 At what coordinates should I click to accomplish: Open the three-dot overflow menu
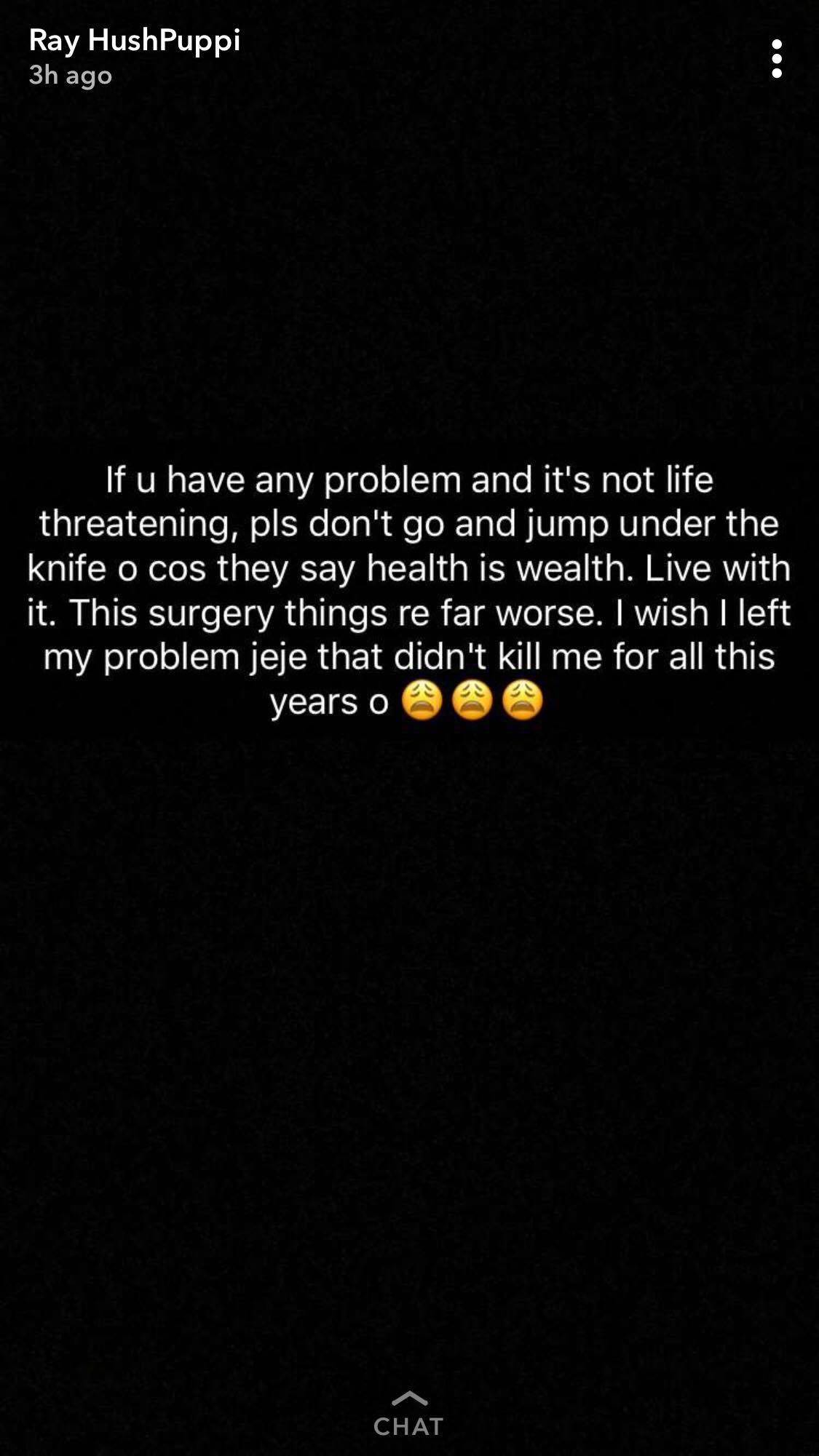click(x=776, y=58)
